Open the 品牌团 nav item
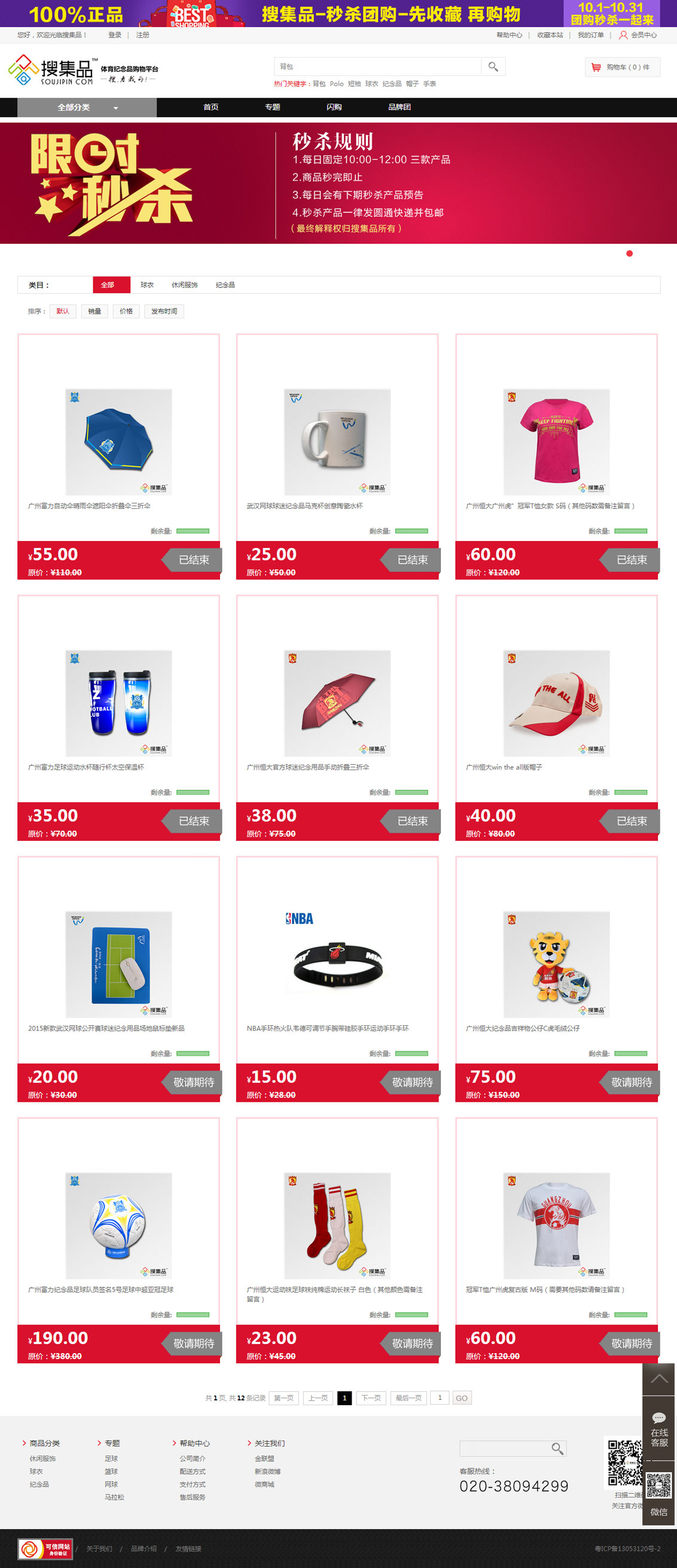677x1568 pixels. 399,107
